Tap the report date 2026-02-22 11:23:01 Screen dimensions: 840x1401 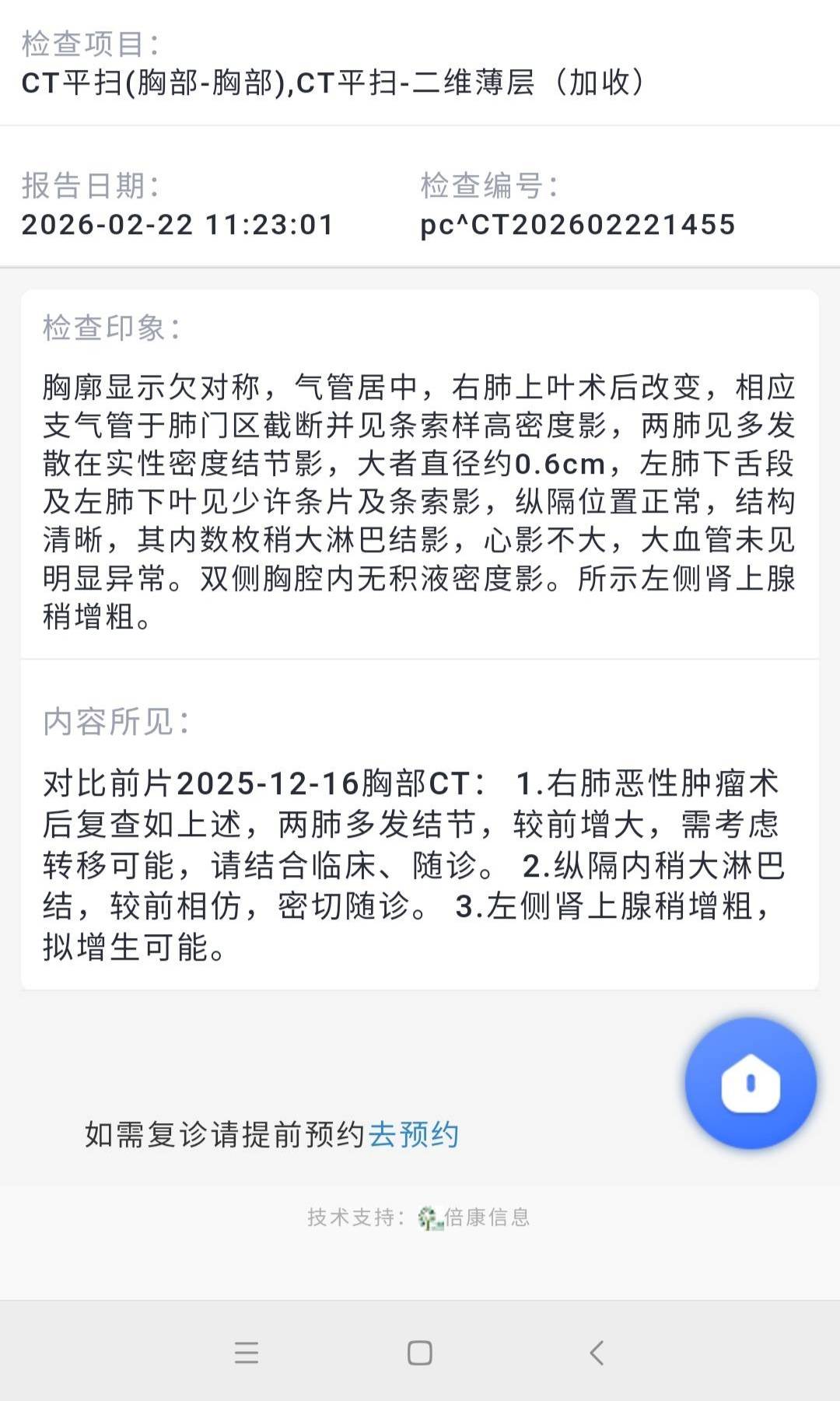177,225
